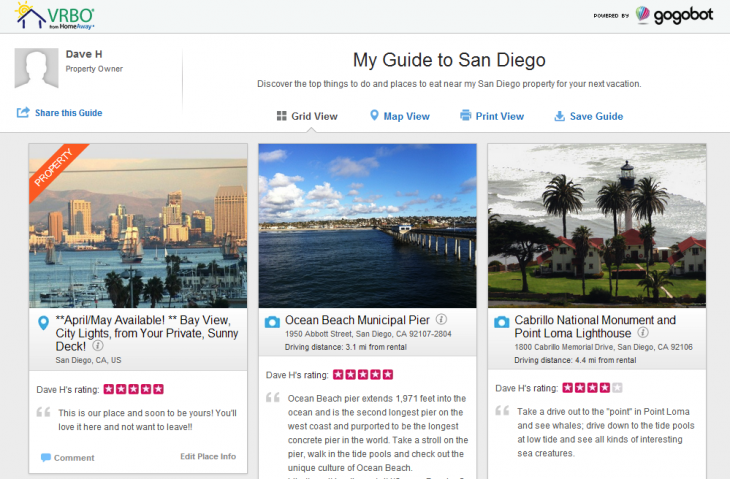Viewport: 730px width, 479px height.
Task: Open the Ocean Beach Municipal Pier title
Action: [357, 320]
